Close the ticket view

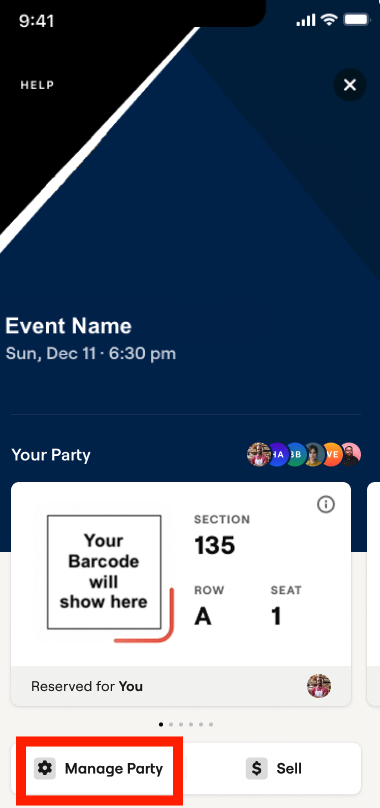coord(350,85)
